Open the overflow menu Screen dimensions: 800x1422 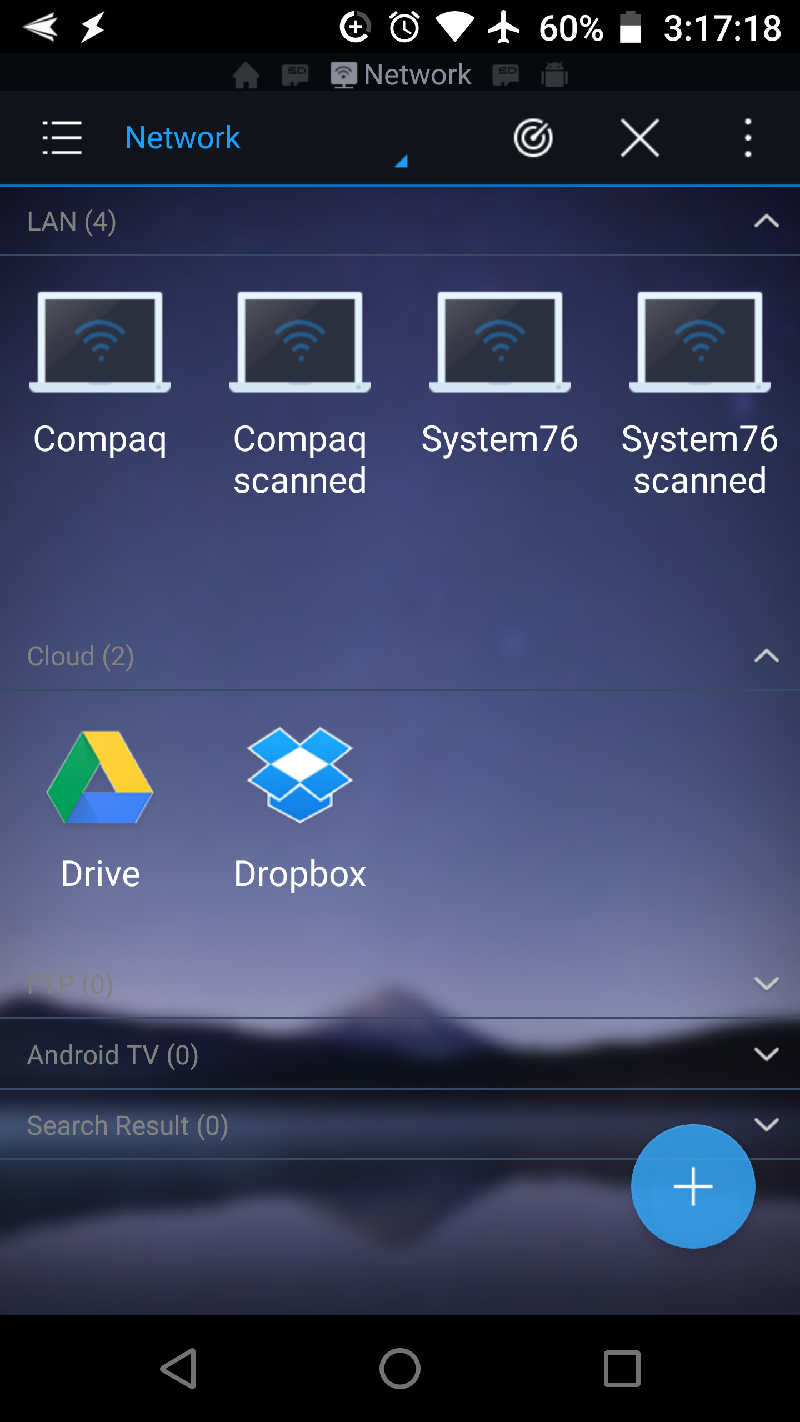pyautogui.click(x=748, y=138)
